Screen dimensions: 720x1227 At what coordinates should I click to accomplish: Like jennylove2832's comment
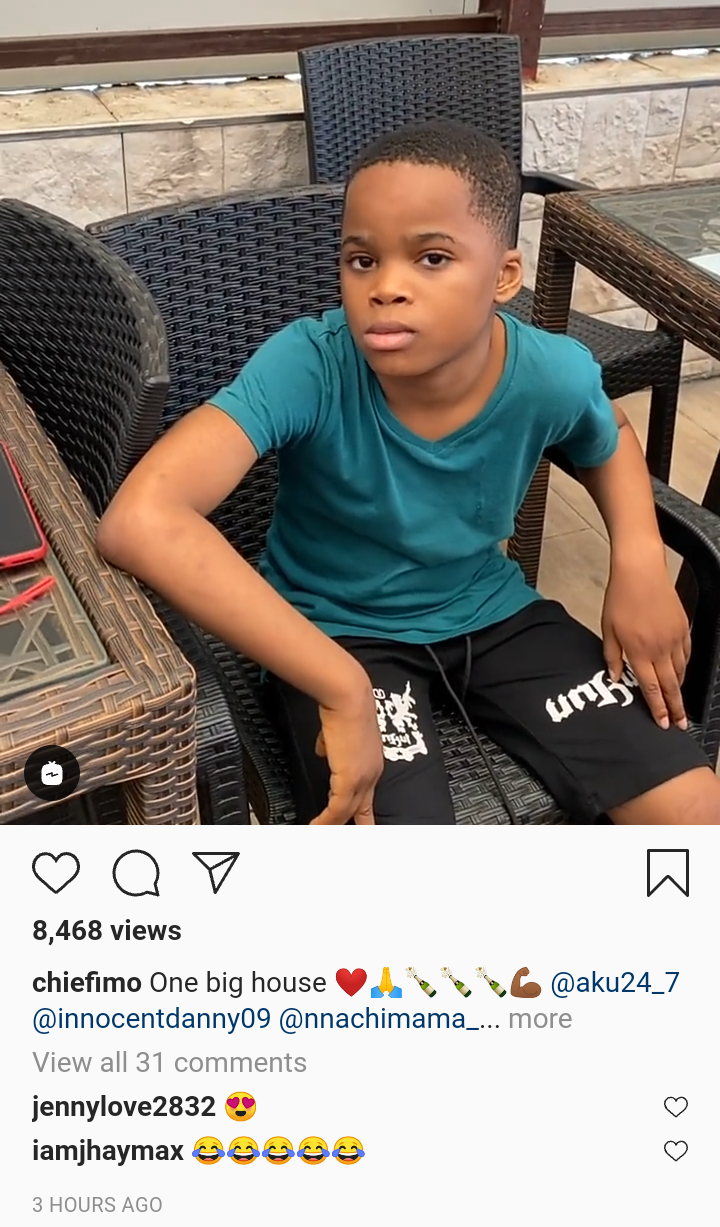click(x=676, y=1106)
